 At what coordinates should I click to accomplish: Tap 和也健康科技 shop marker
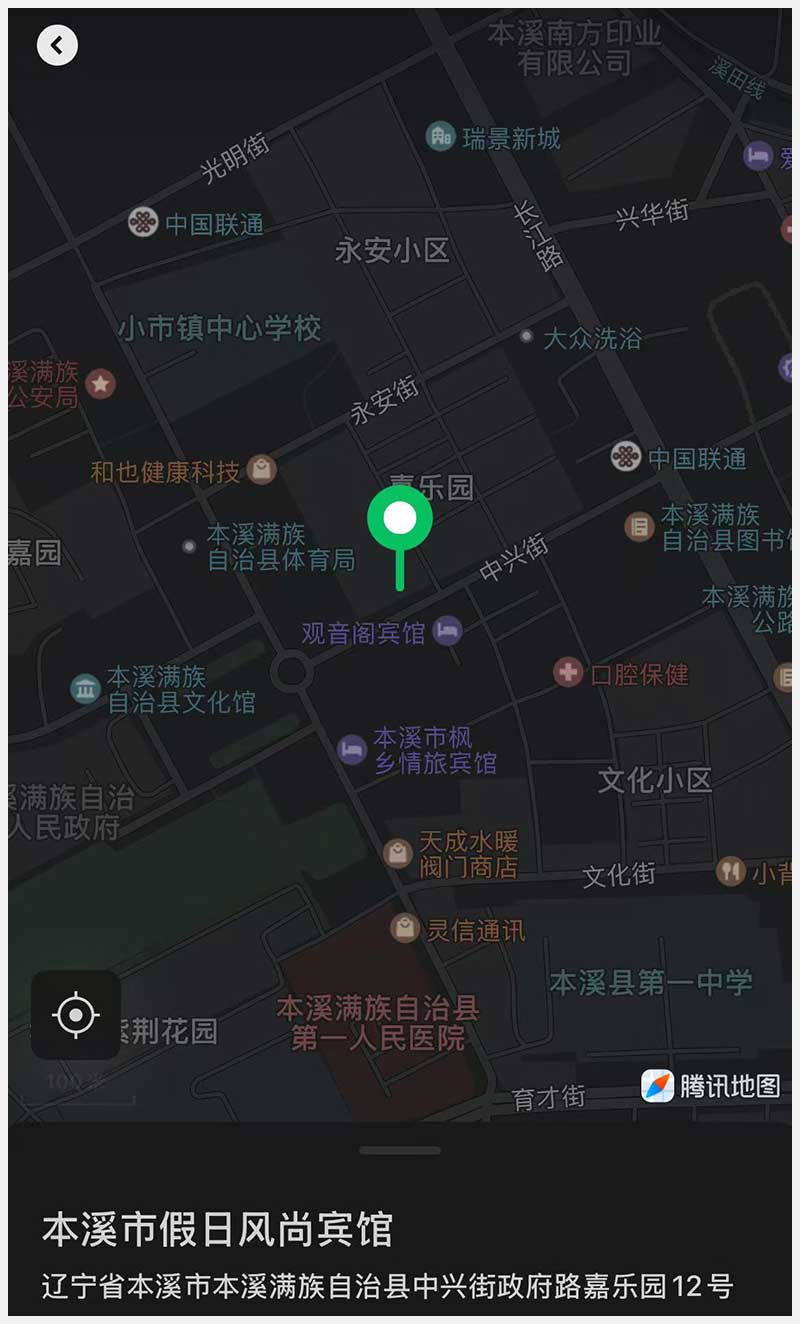coord(262,469)
